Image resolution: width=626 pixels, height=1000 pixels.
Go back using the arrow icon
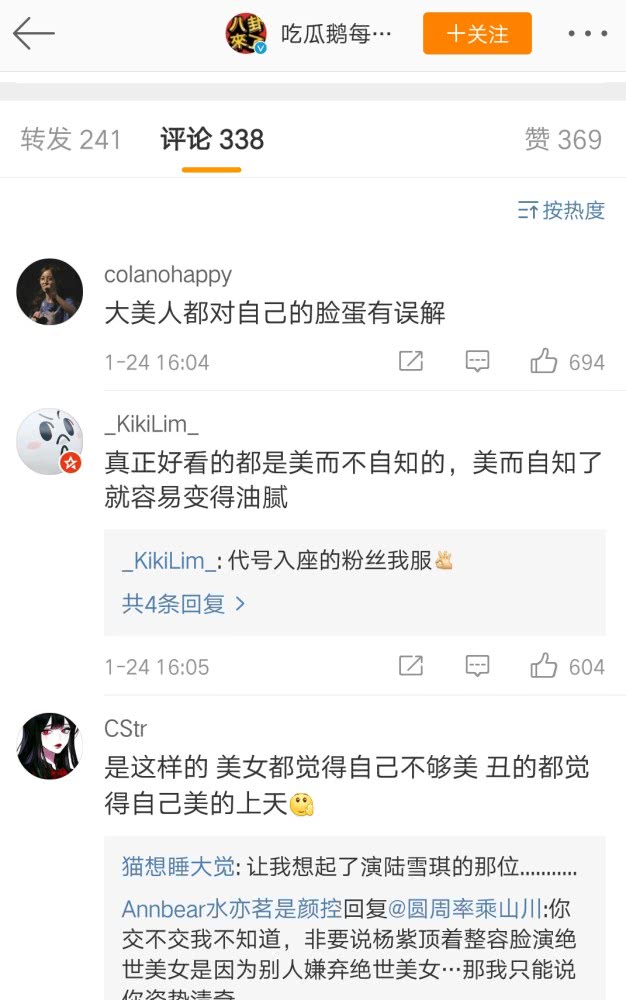[33, 34]
